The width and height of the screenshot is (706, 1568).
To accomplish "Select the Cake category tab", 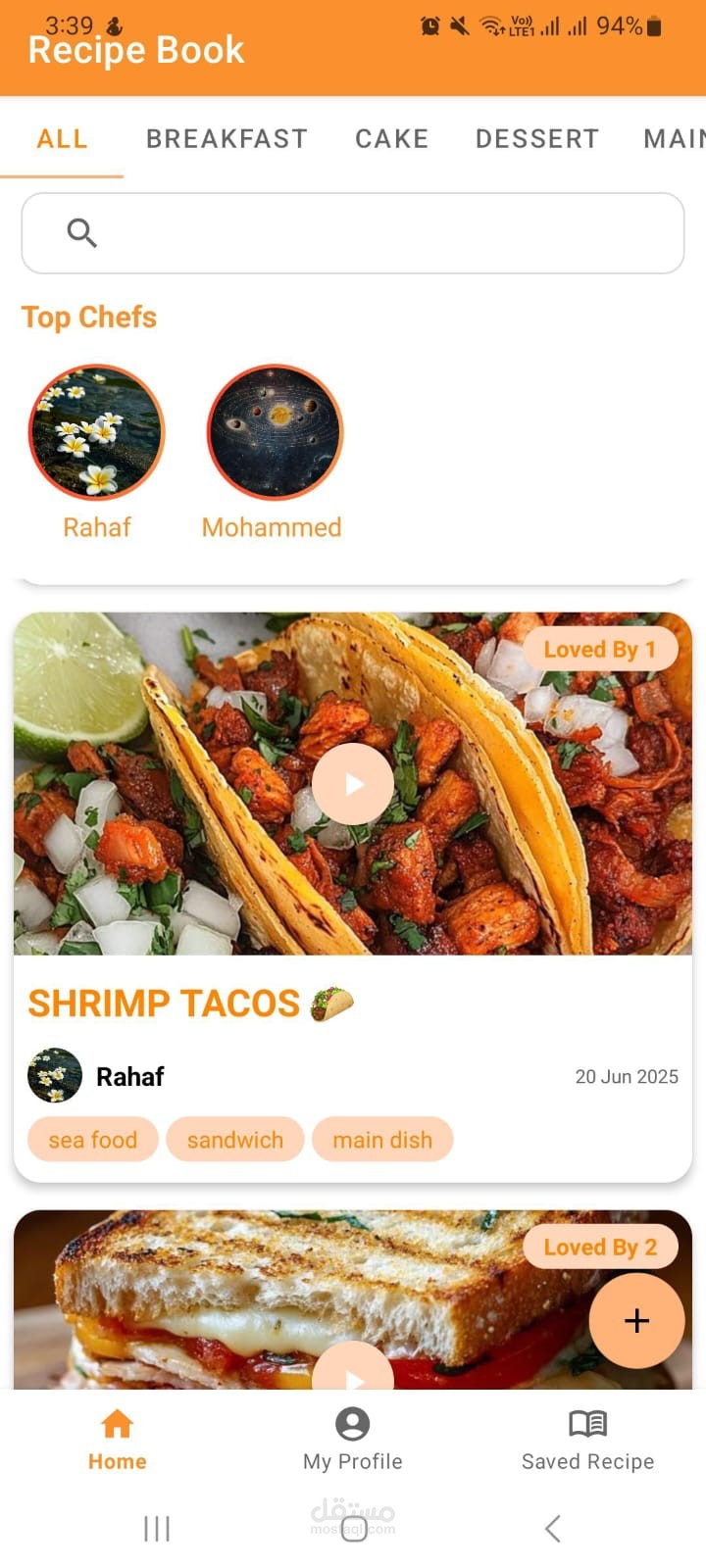I will point(391,139).
